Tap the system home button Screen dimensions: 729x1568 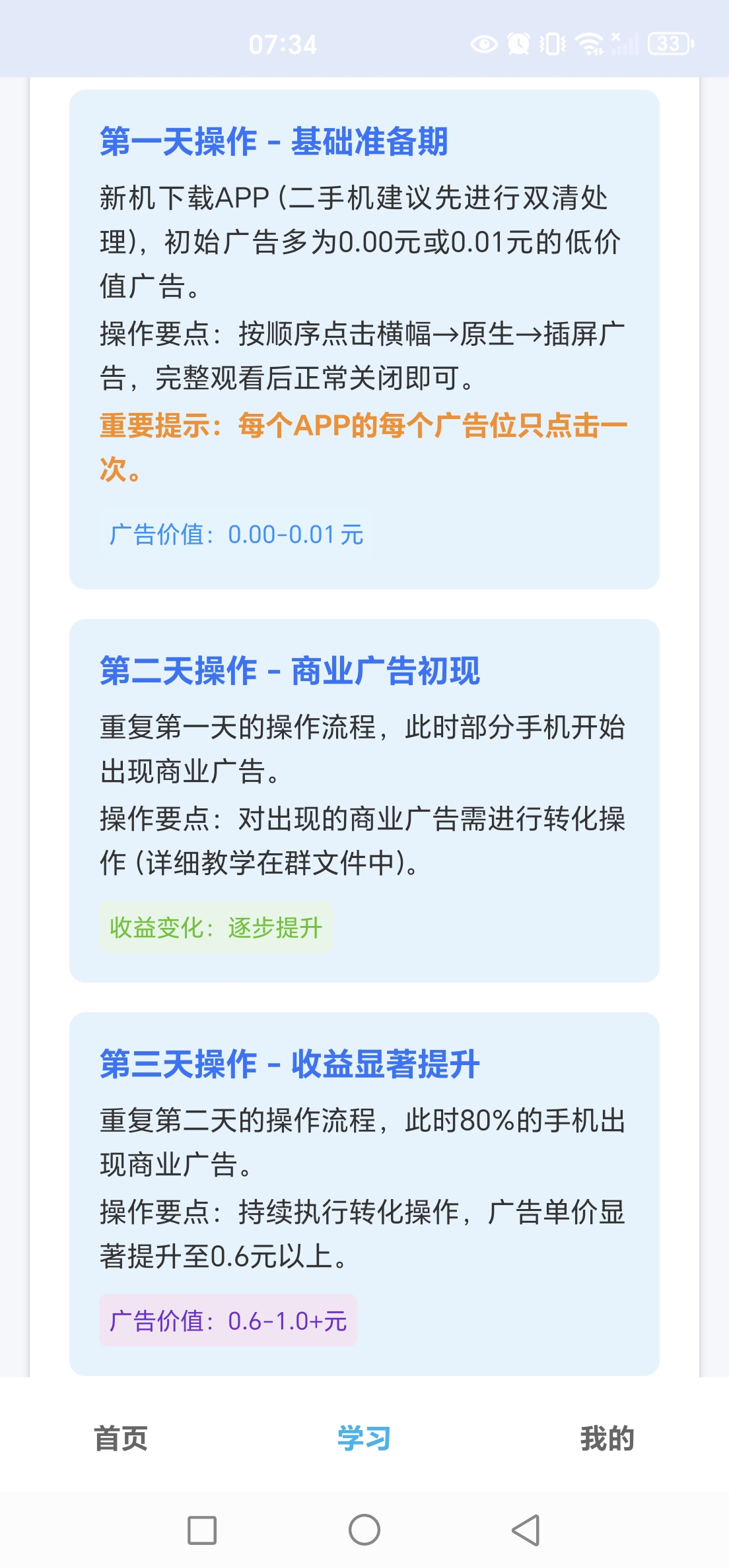point(364,1530)
